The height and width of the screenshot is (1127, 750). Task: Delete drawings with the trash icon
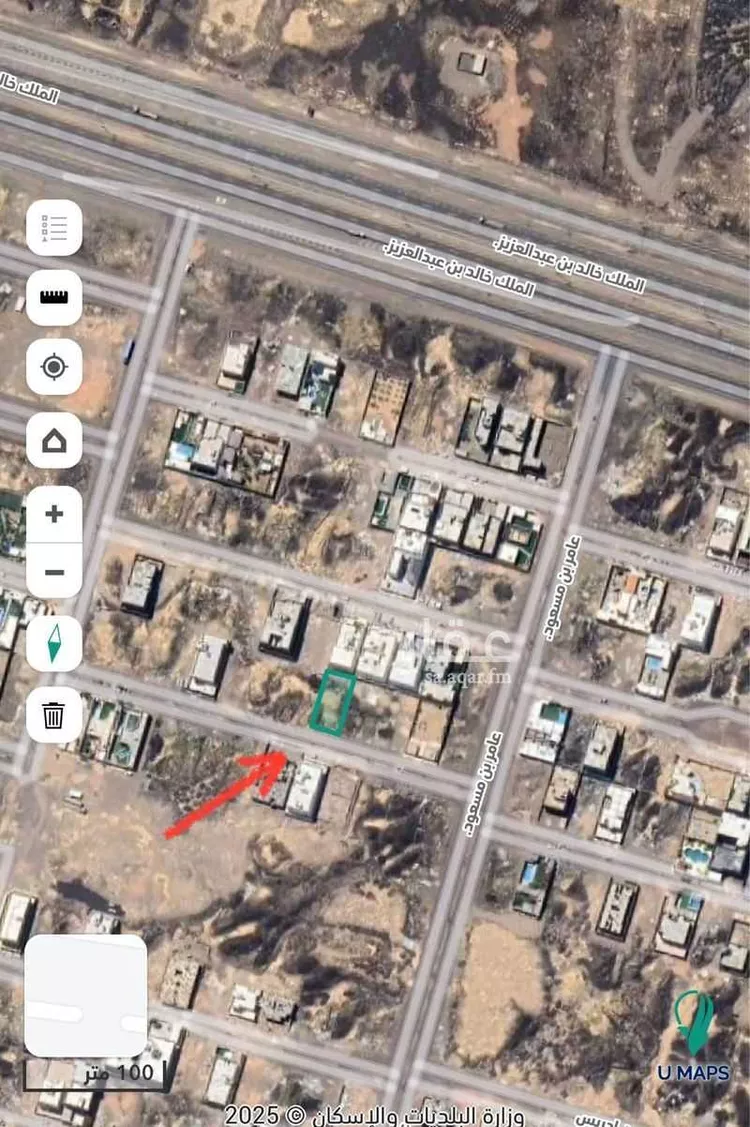tap(54, 715)
